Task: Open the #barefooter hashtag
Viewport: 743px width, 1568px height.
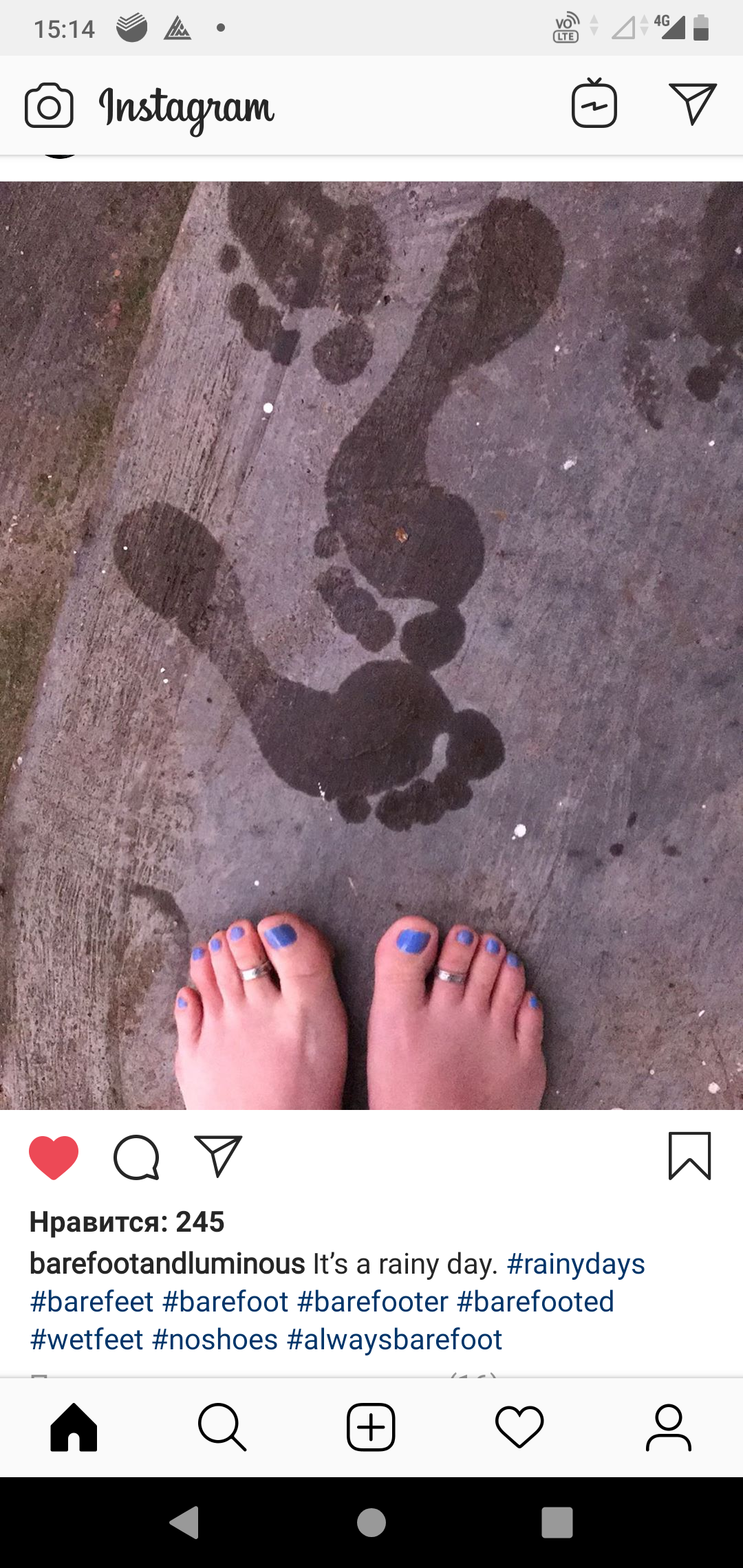Action: (373, 1302)
